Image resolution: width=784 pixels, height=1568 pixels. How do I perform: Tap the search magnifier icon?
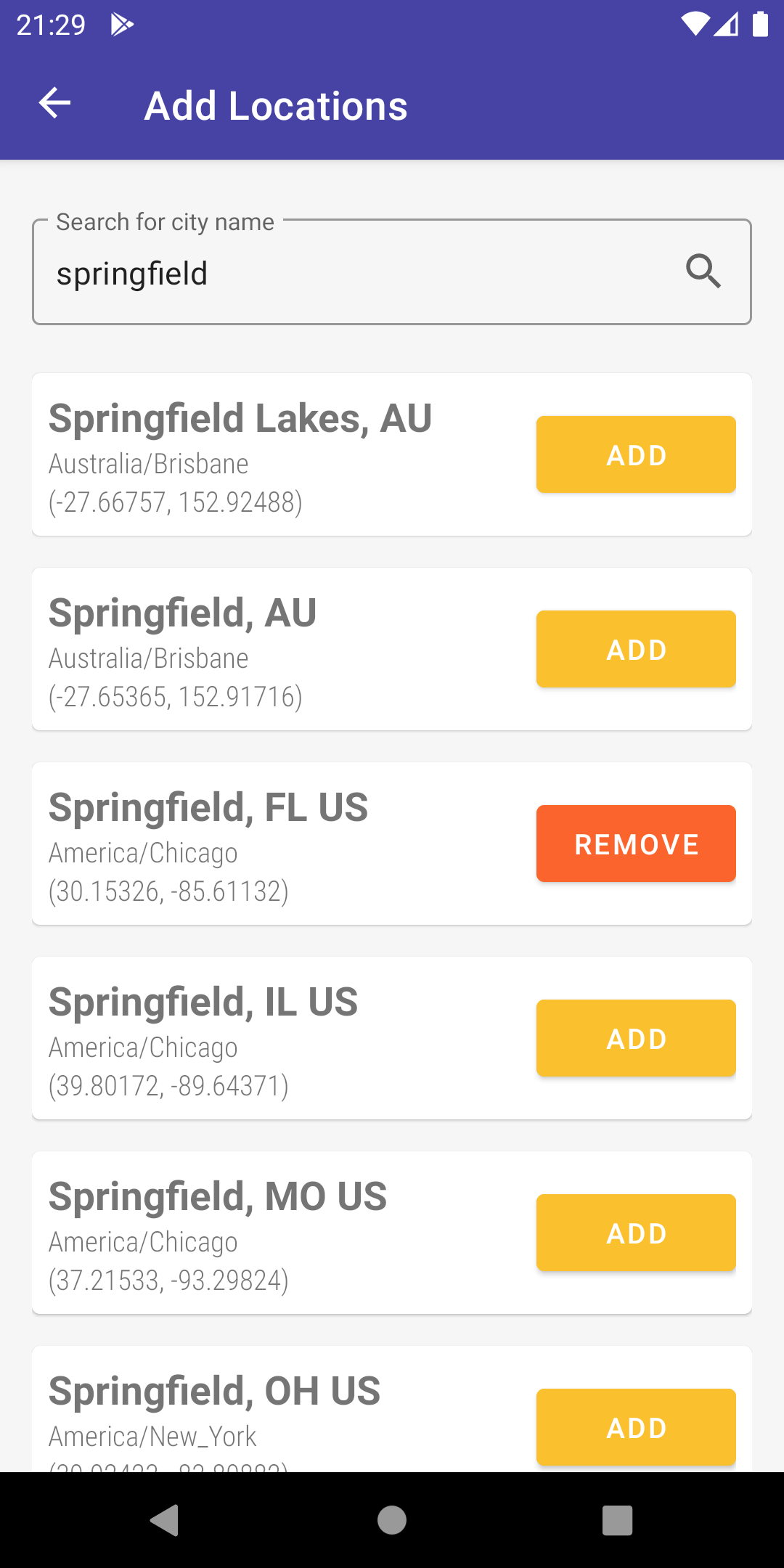pyautogui.click(x=703, y=271)
